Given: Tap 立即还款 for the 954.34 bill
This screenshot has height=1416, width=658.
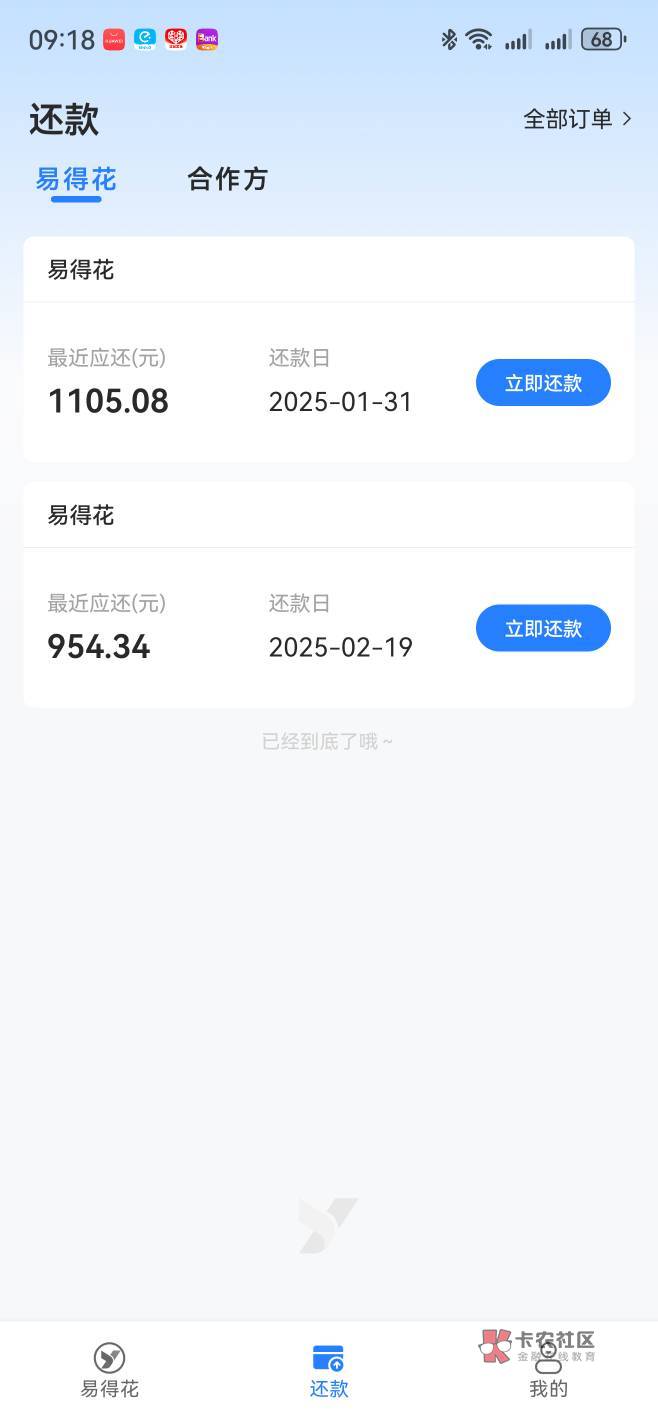Looking at the screenshot, I should tap(543, 628).
